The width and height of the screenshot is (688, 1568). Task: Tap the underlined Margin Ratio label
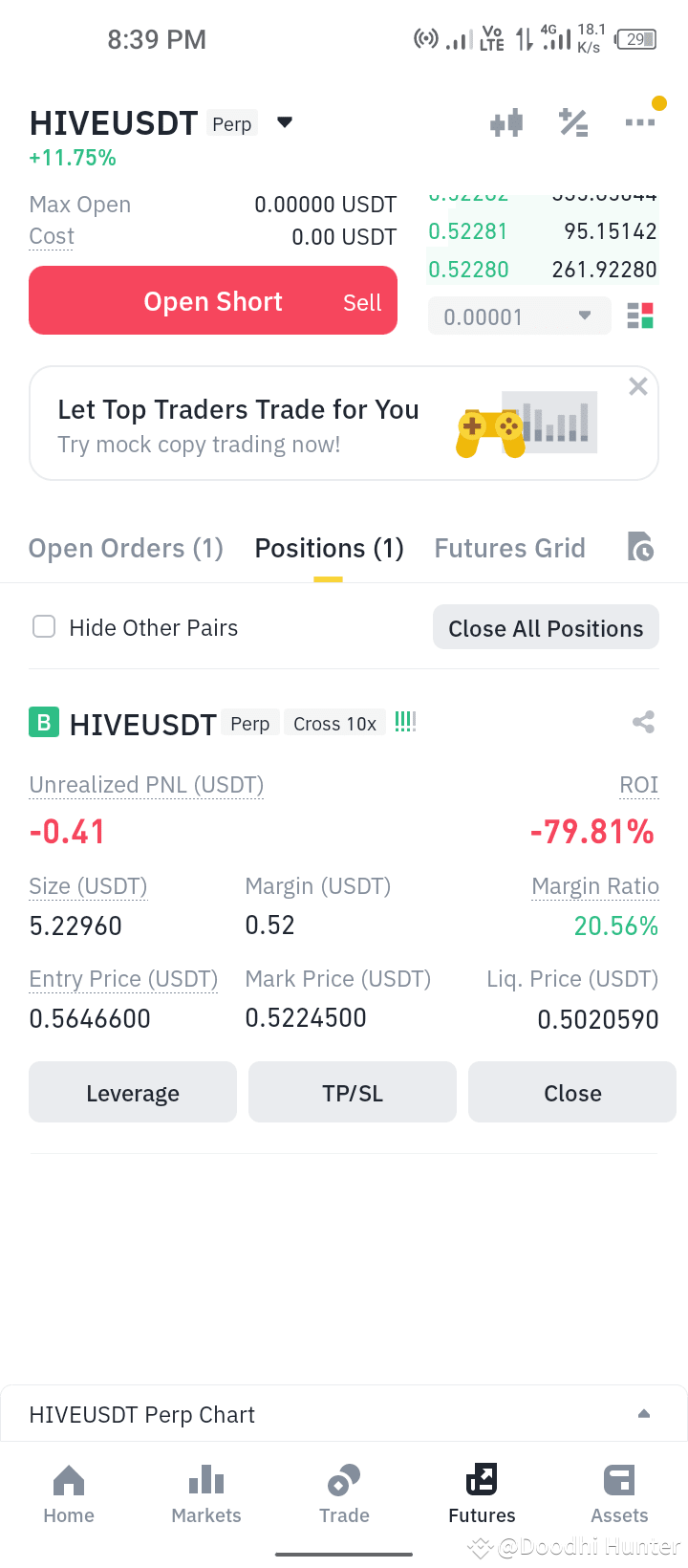click(x=595, y=886)
